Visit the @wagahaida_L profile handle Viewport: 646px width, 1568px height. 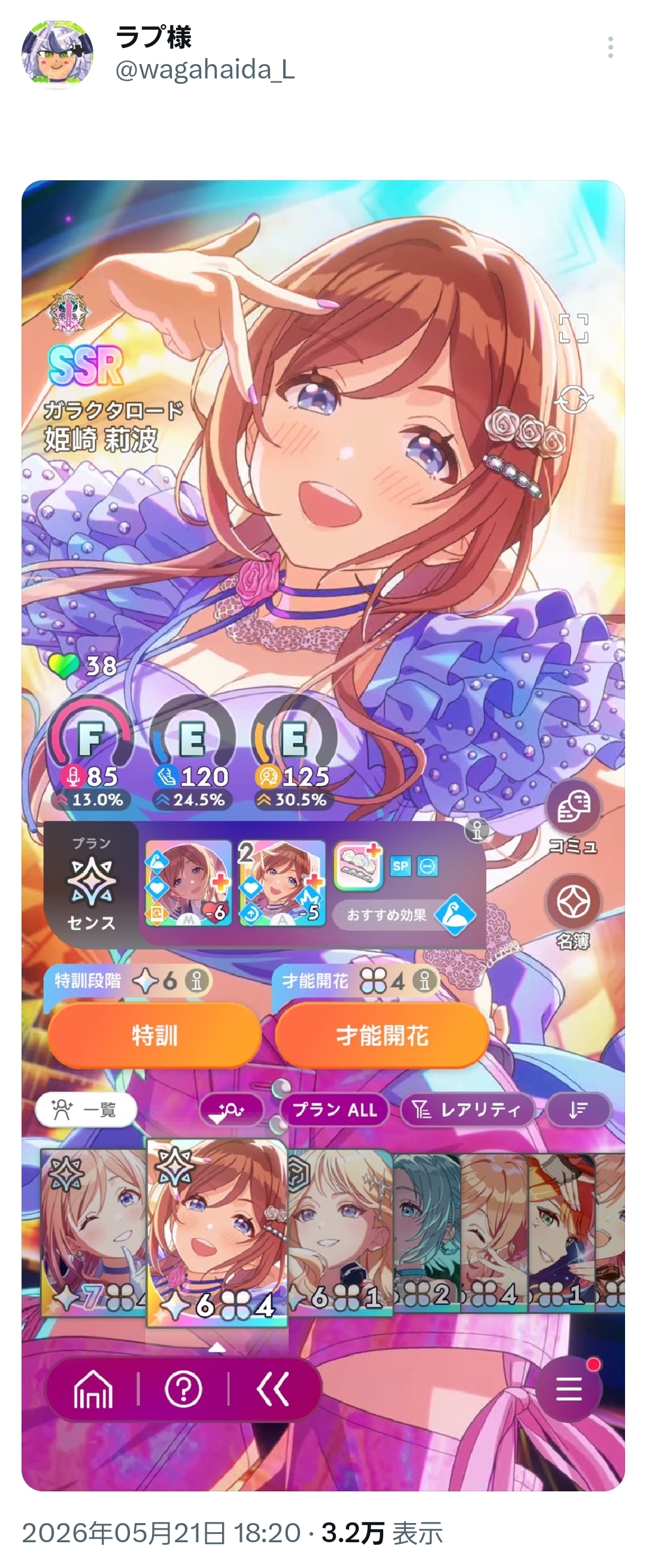[x=205, y=71]
